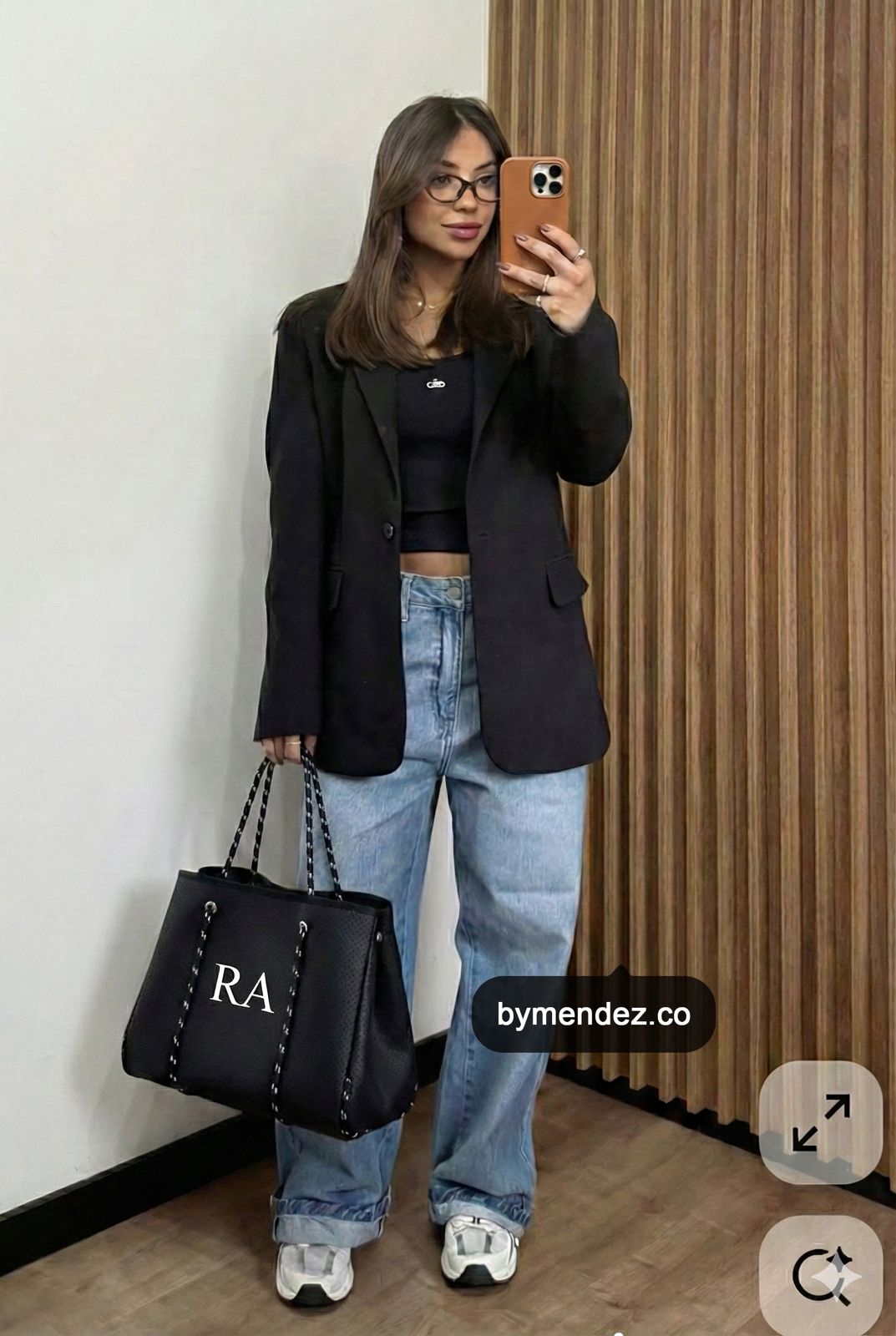Click the black blazer in the photo
The width and height of the screenshot is (896, 1336).
click(x=334, y=543)
